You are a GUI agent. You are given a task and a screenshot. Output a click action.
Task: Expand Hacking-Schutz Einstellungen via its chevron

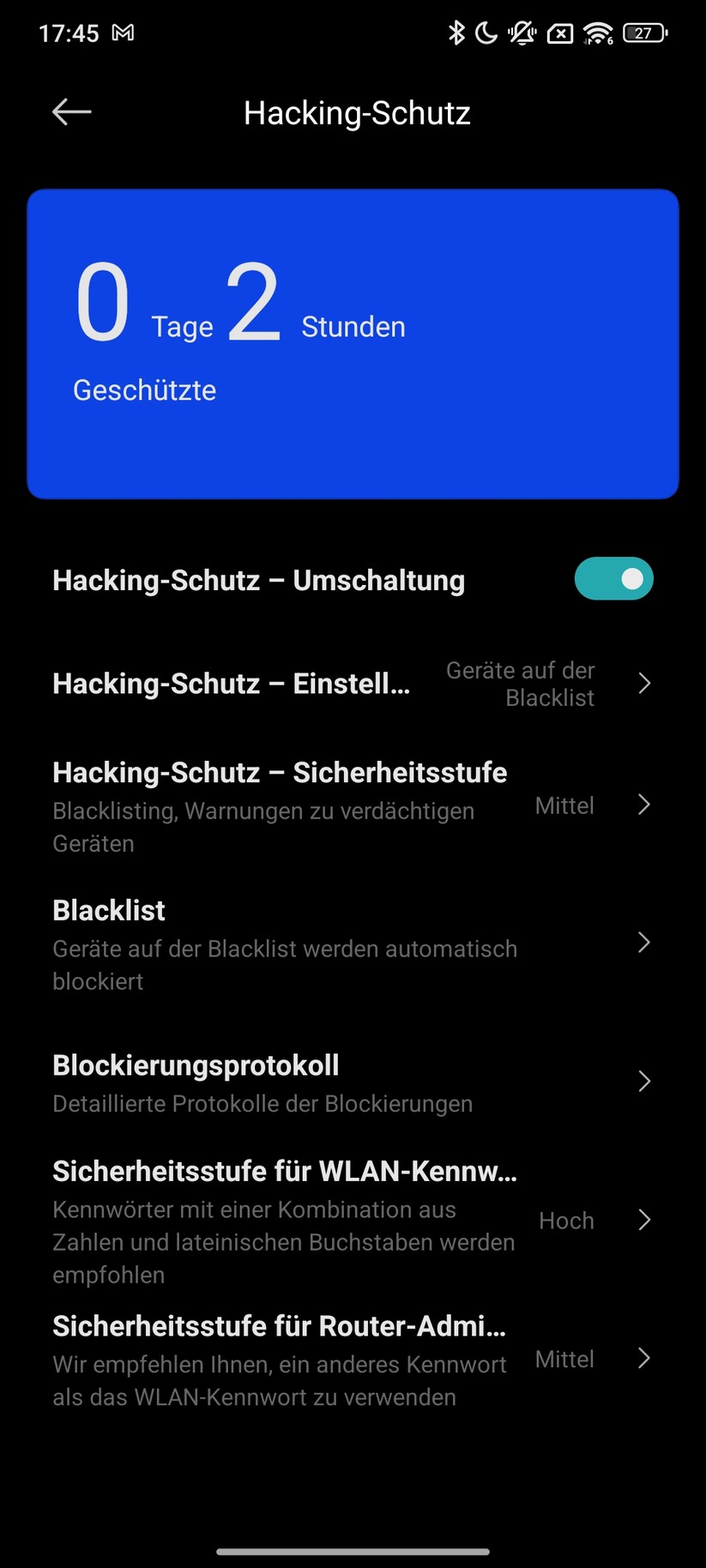tap(644, 684)
